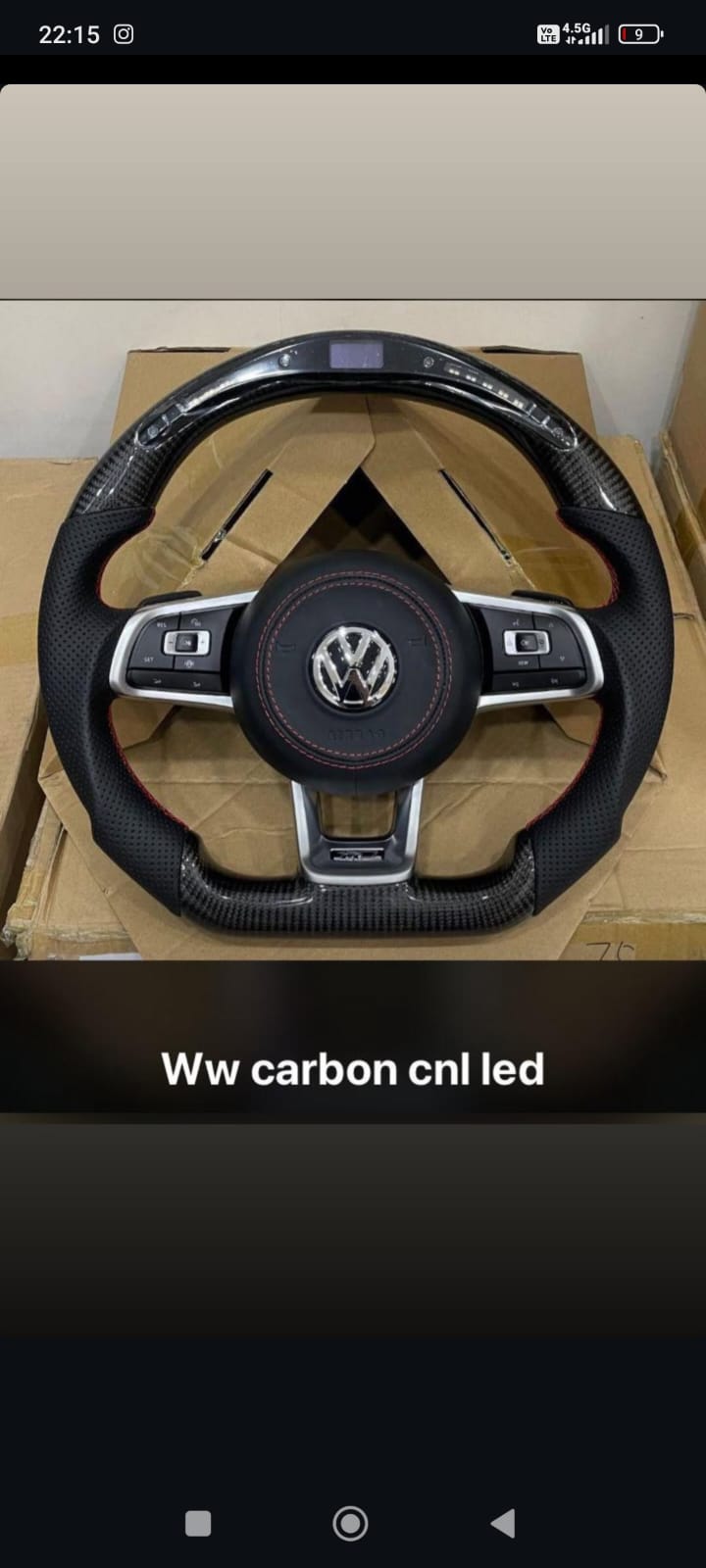Return to the home screen
The width and height of the screenshot is (706, 1568).
(x=350, y=1523)
